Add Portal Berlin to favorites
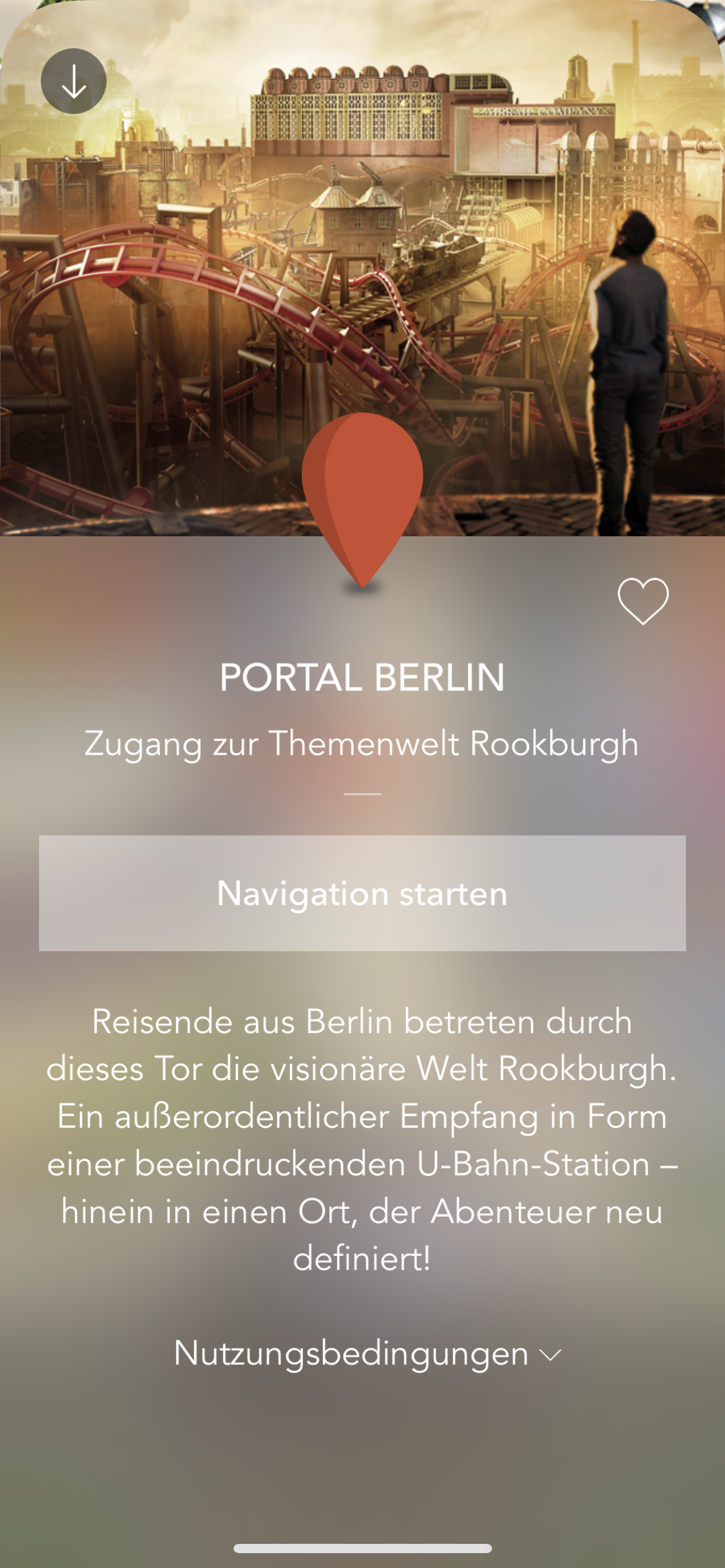 (x=643, y=601)
